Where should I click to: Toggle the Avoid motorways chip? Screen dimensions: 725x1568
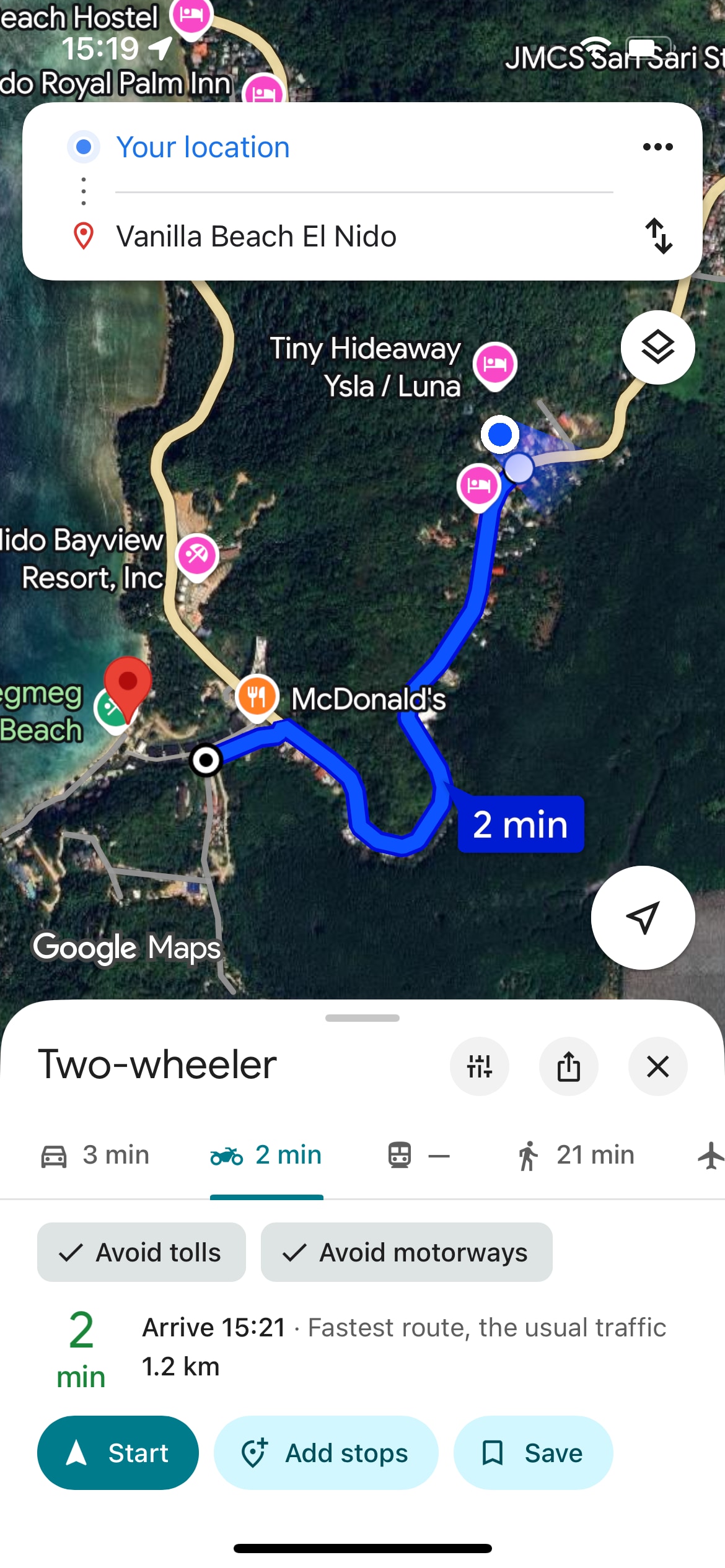[x=406, y=1252]
